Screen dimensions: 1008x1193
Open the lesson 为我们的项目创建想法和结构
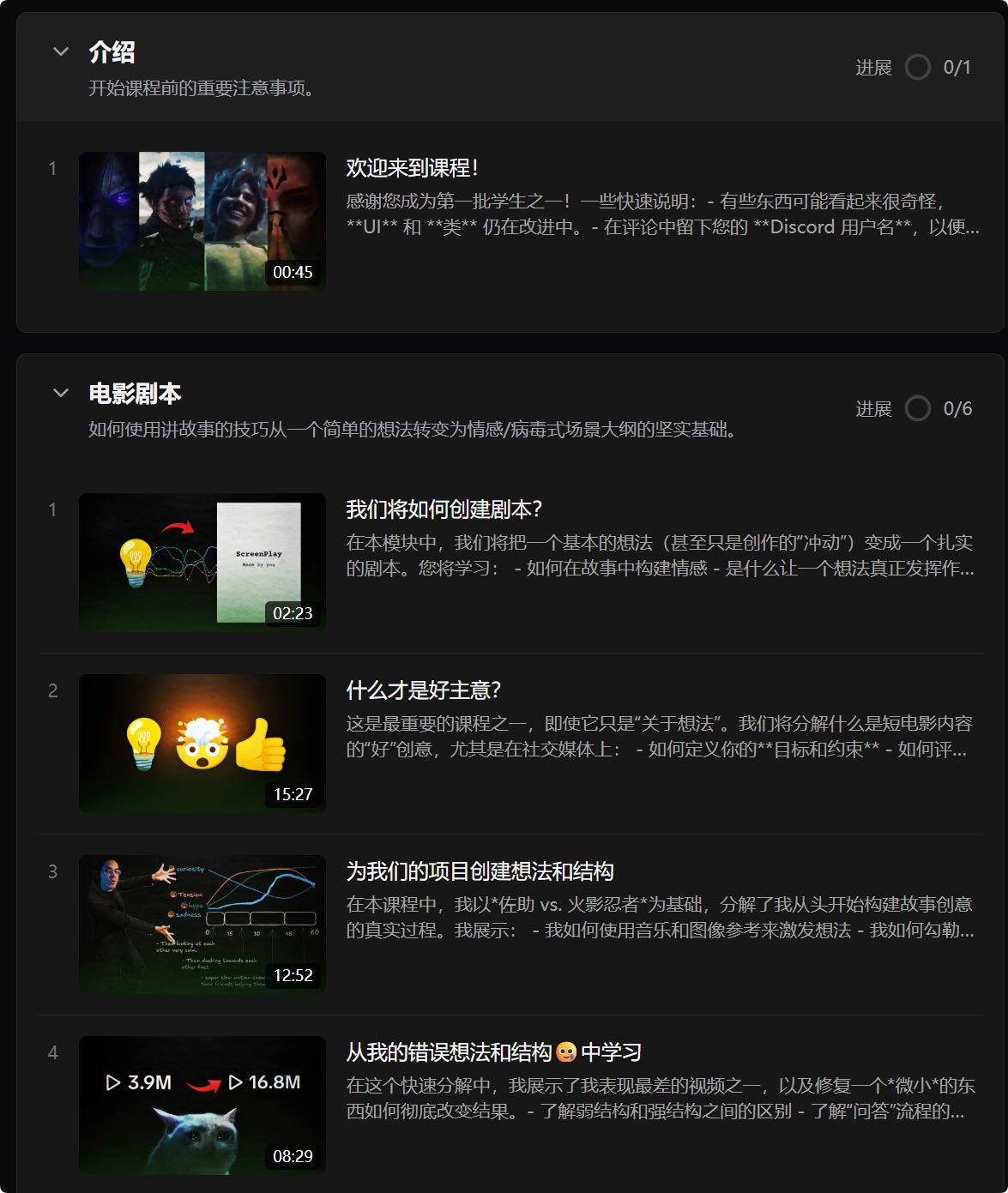click(480, 871)
